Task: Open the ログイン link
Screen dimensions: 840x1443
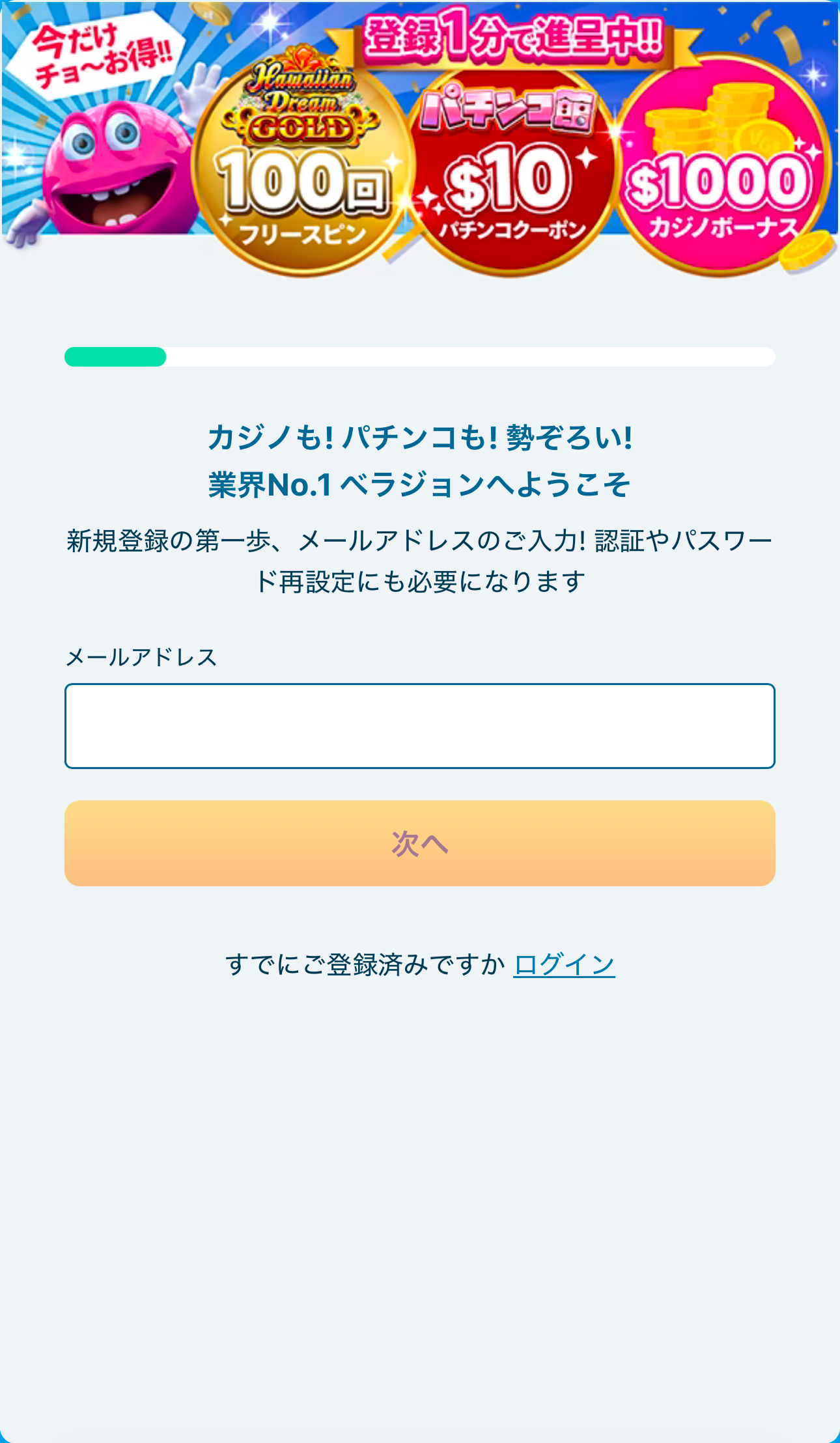Action: point(563,964)
